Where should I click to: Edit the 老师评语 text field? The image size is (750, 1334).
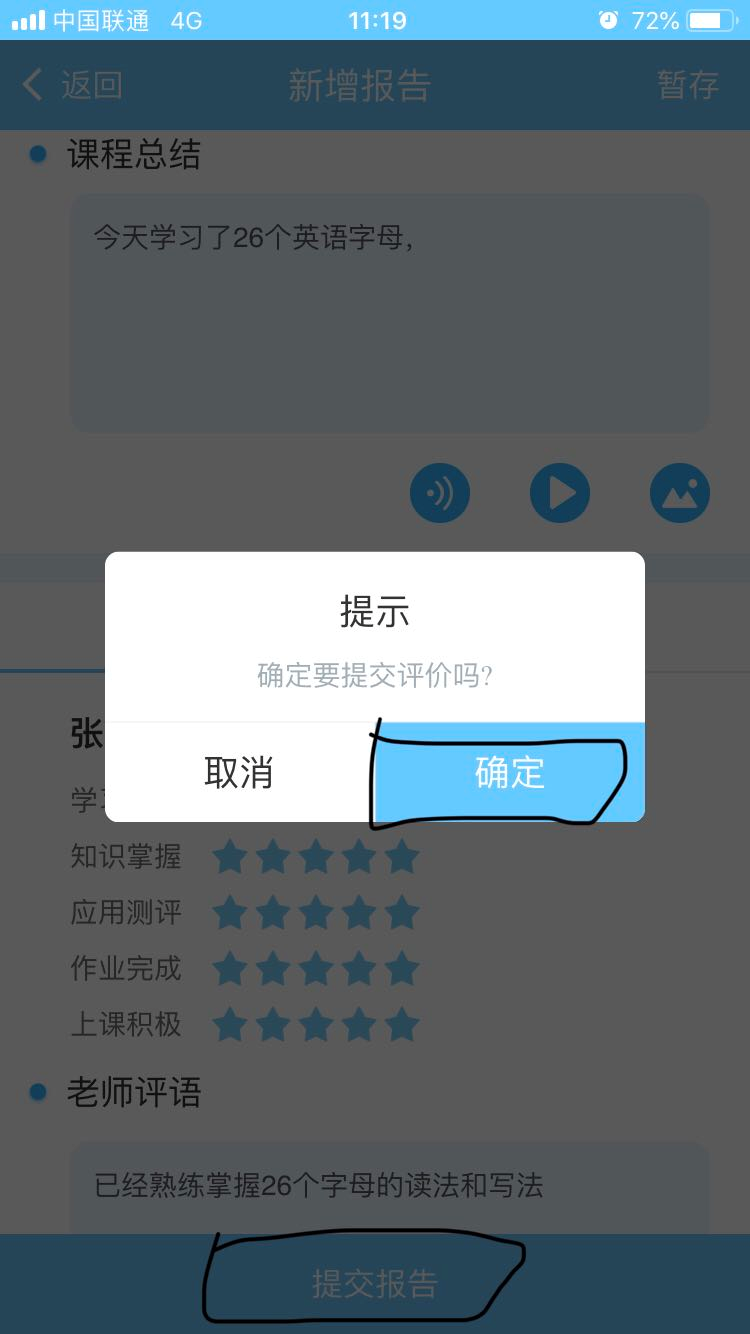click(x=390, y=1187)
